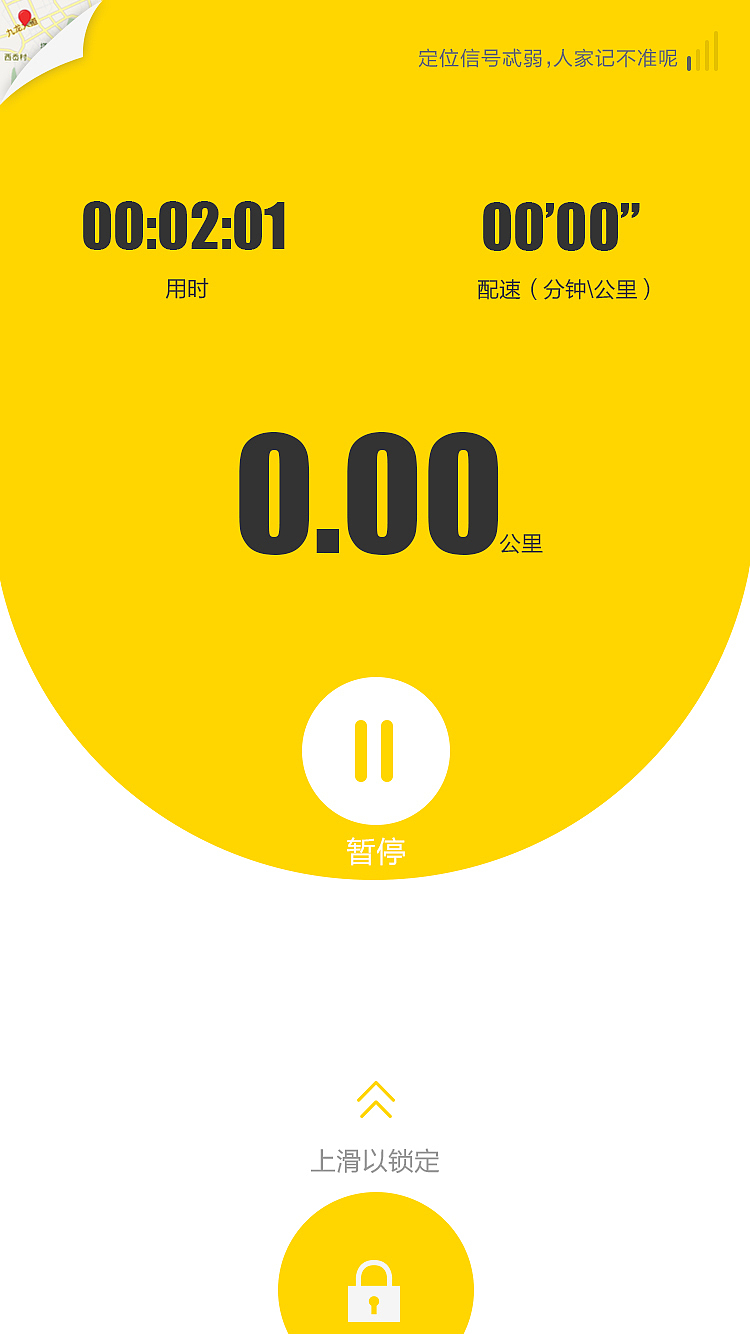Tap 上滑以锁定 to reveal lock controls
The width and height of the screenshot is (750, 1334).
pos(376,1160)
